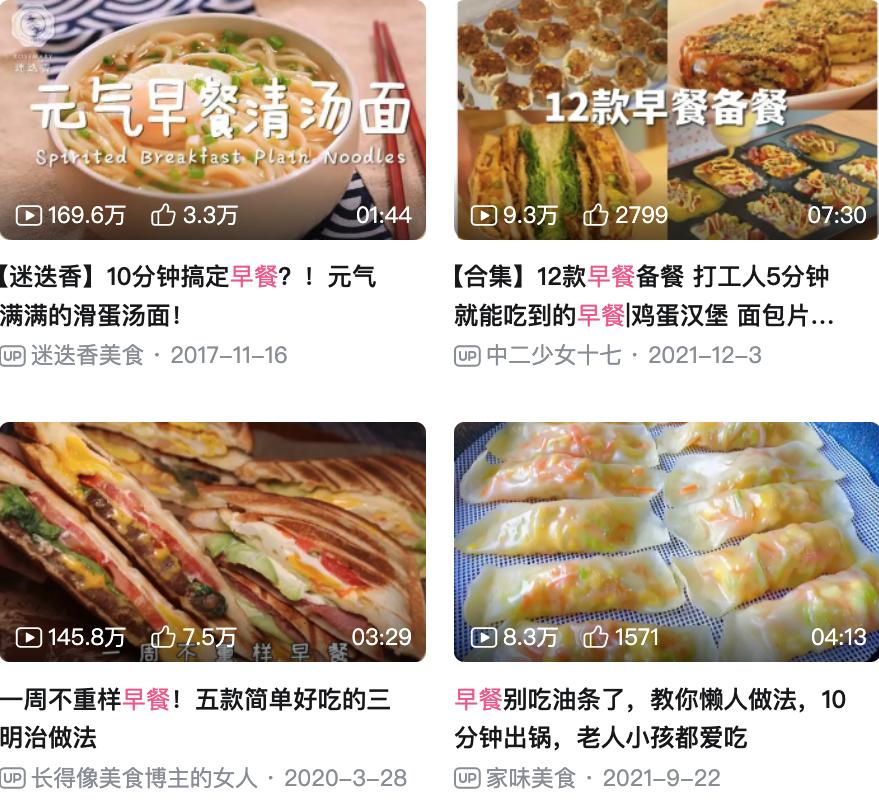Play the 12款早餐备餐 collection video
Screen dimensions: 879x803
click(666, 120)
